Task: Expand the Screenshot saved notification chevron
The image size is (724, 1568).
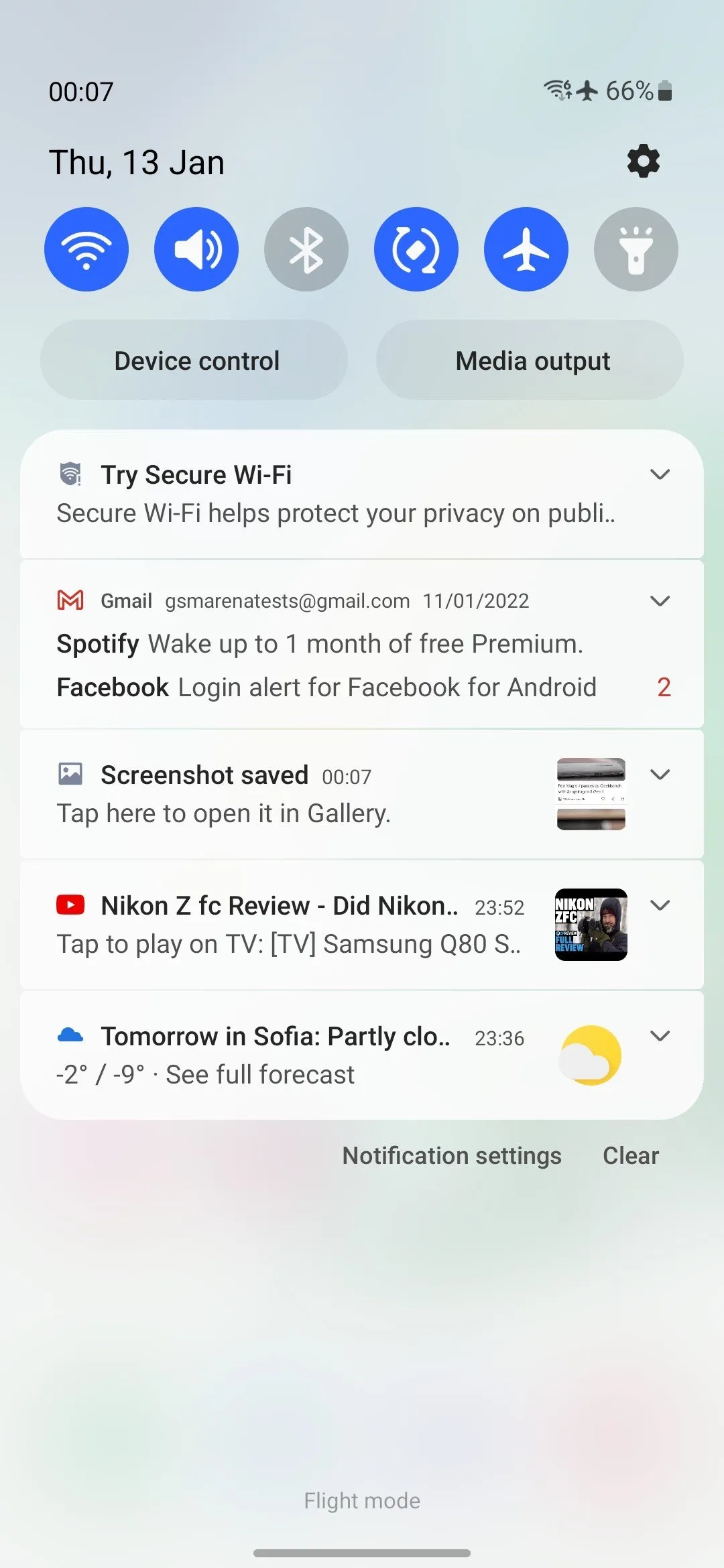Action: [x=660, y=775]
